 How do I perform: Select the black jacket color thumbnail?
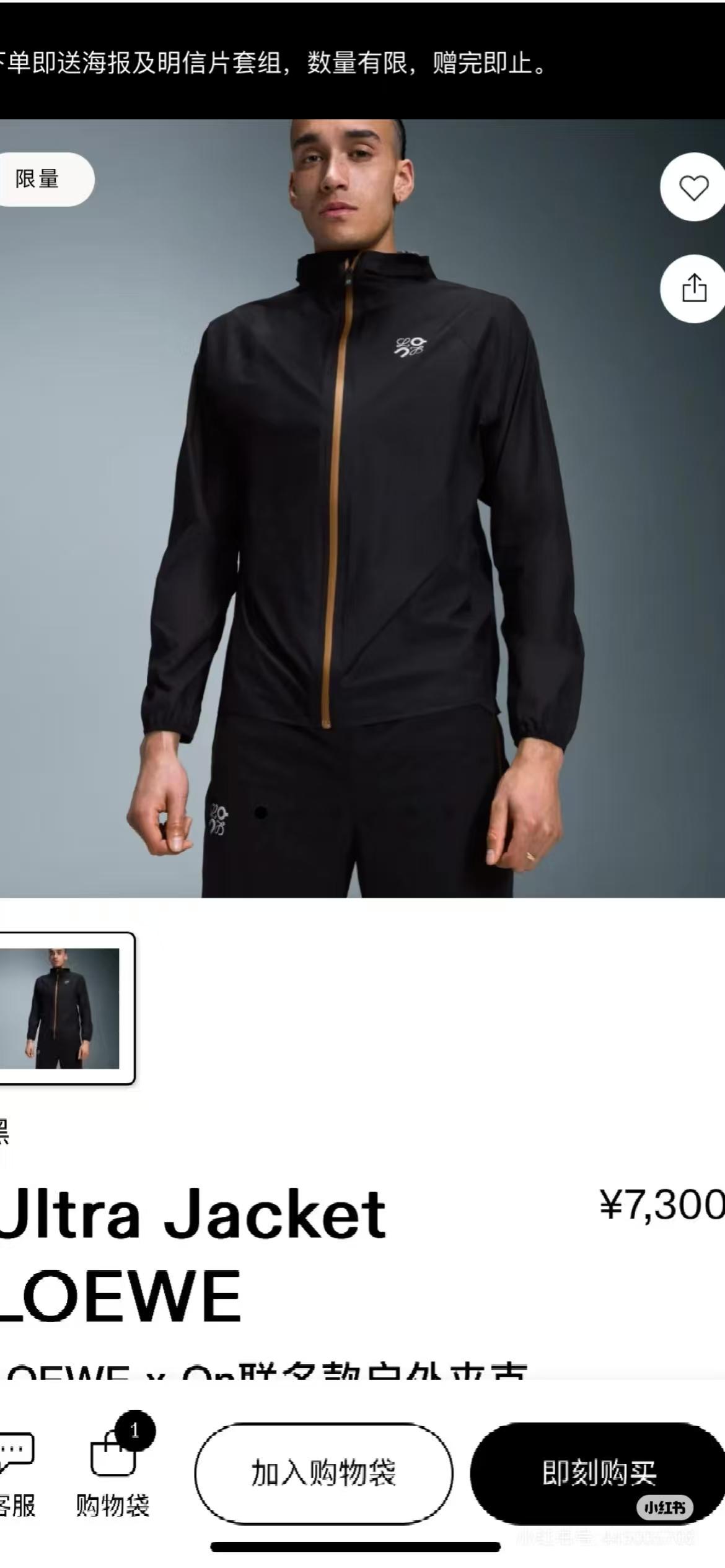(x=62, y=1008)
